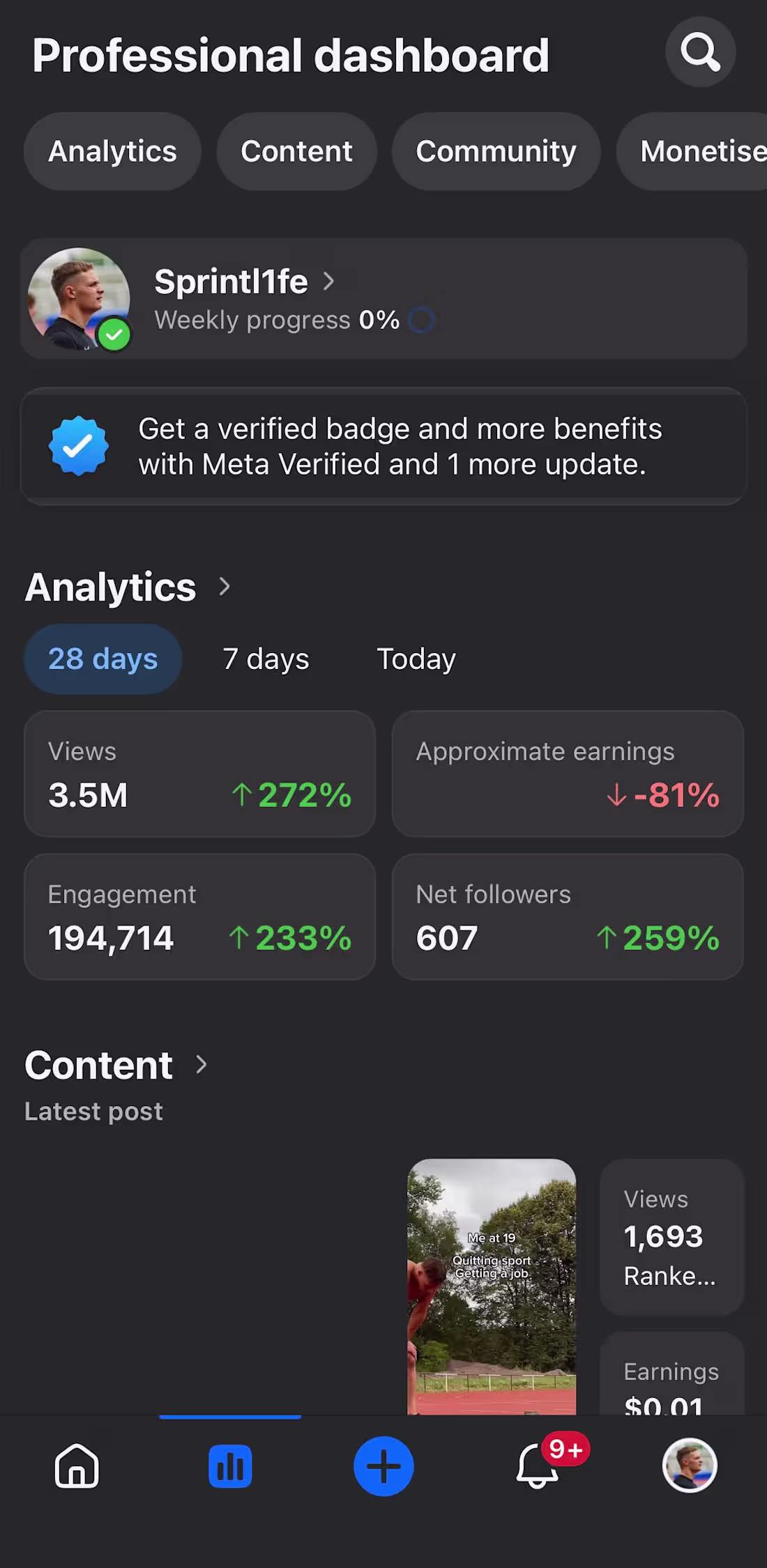Open the insights bar-chart icon
The image size is (767, 1568).
(x=230, y=1466)
